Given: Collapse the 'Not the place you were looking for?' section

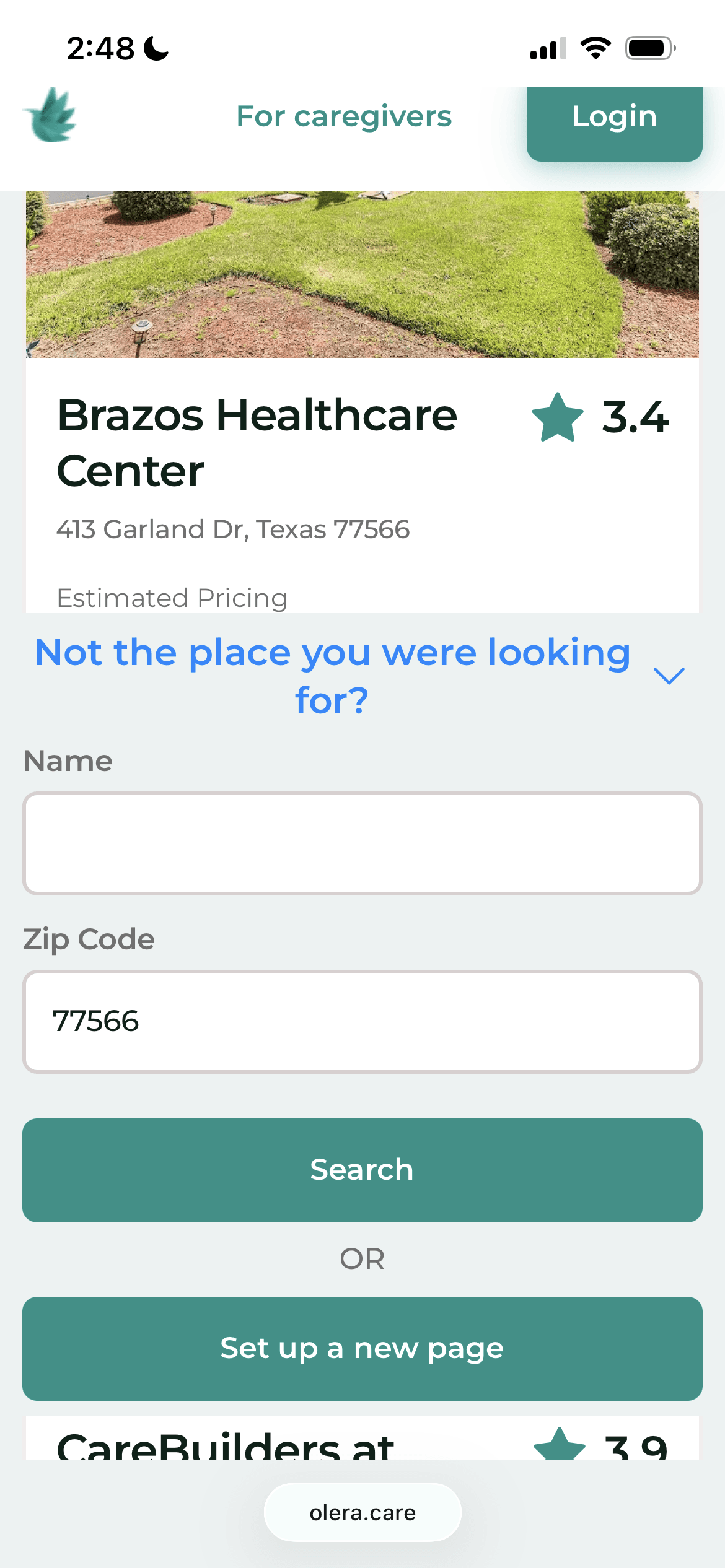Looking at the screenshot, I should pyautogui.click(x=669, y=676).
